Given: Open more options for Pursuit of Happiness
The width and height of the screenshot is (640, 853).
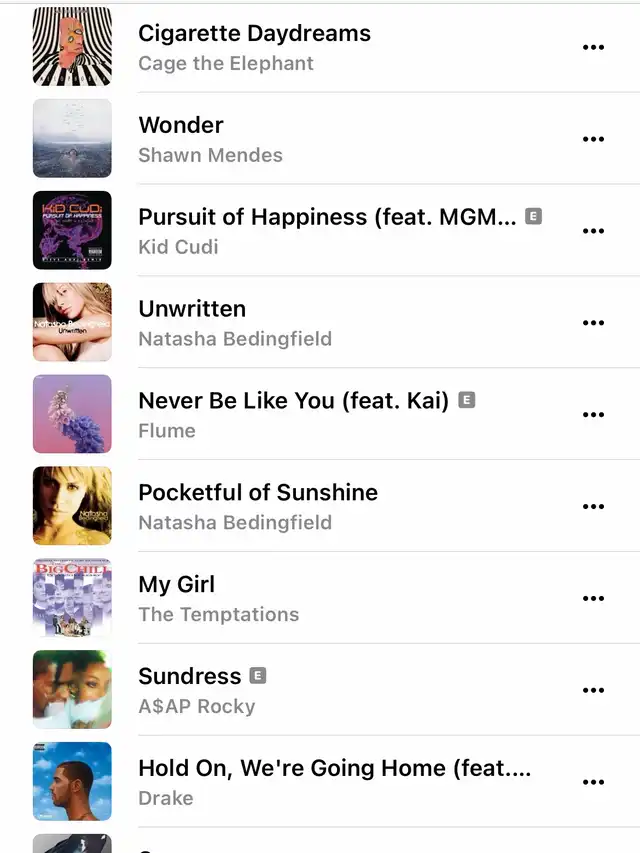Looking at the screenshot, I should [x=593, y=231].
